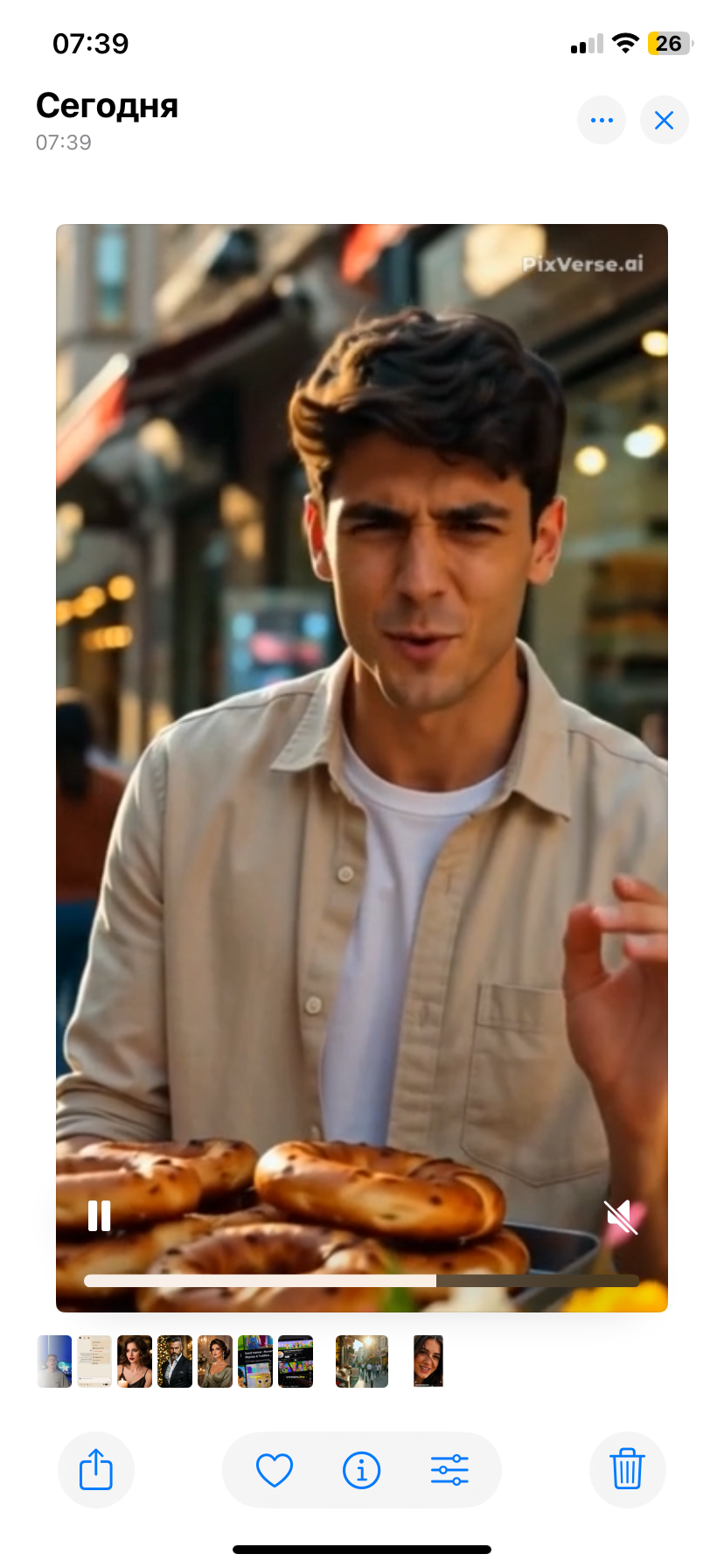This screenshot has width=724, height=1568.
Task: Mark the video as favorite
Action: 275,1470
